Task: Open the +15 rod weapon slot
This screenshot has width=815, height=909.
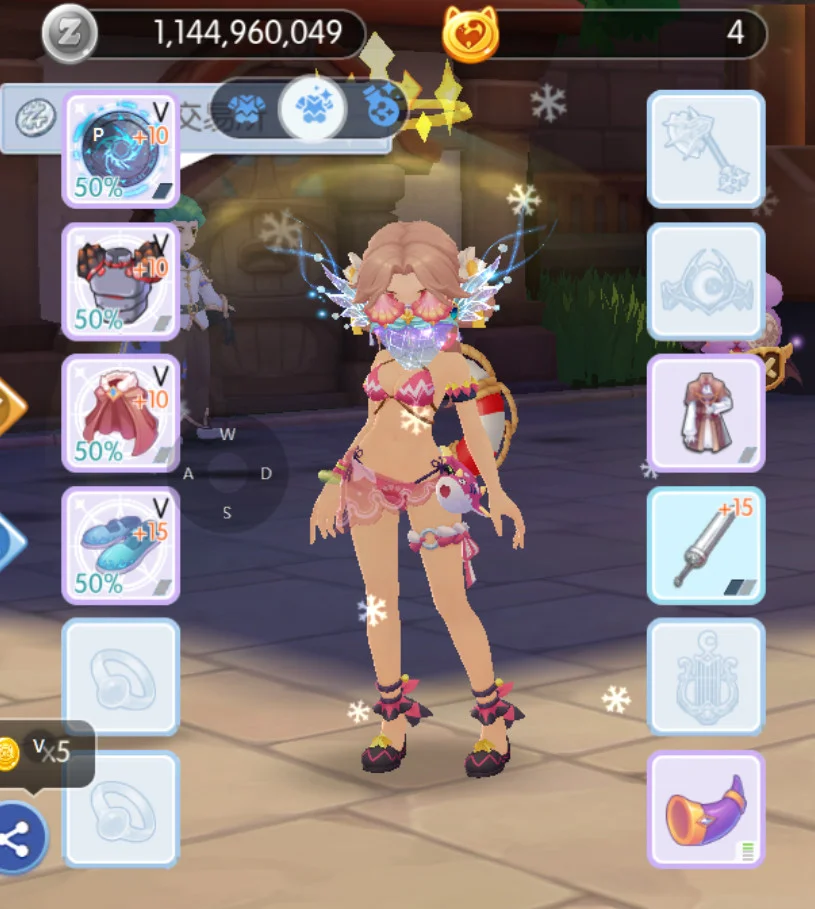Action: [706, 545]
